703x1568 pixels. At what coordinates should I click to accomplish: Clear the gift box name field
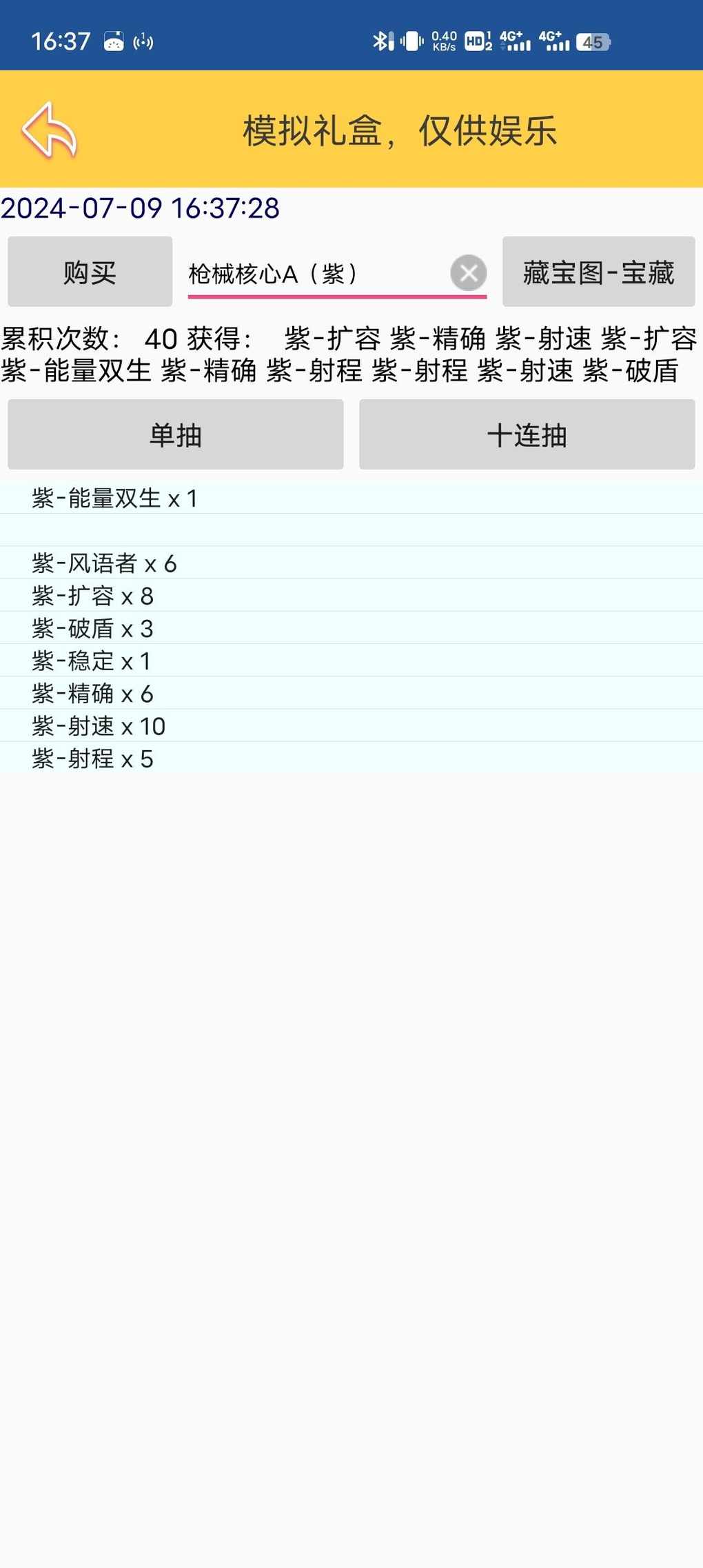click(x=469, y=273)
